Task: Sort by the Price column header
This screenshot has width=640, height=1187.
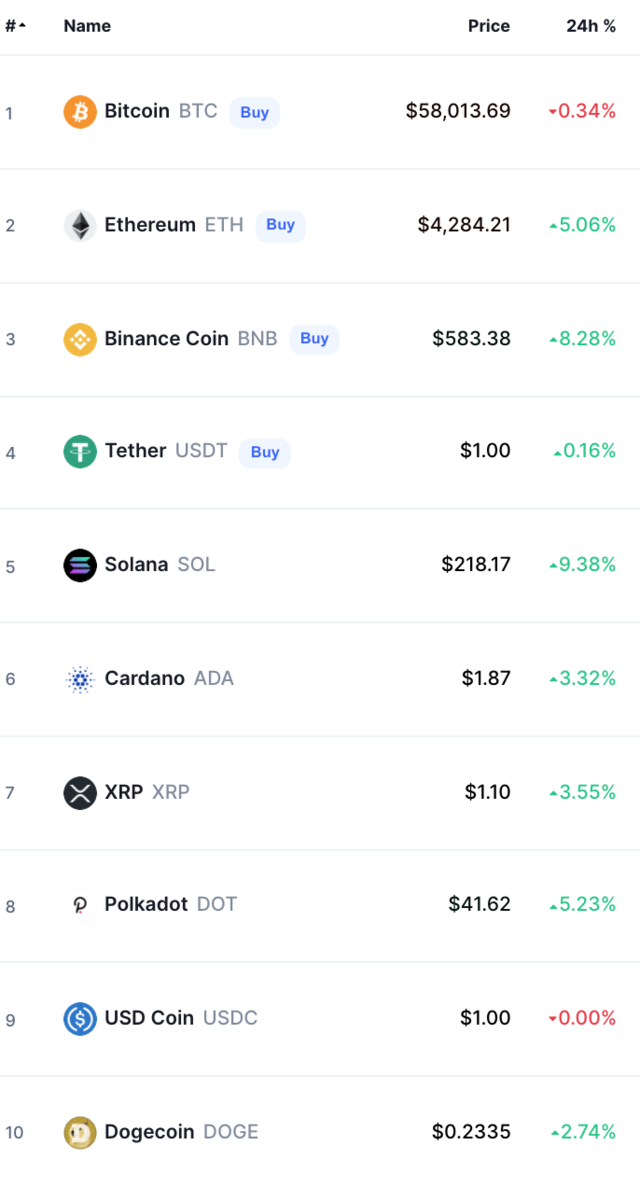Action: 489,26
